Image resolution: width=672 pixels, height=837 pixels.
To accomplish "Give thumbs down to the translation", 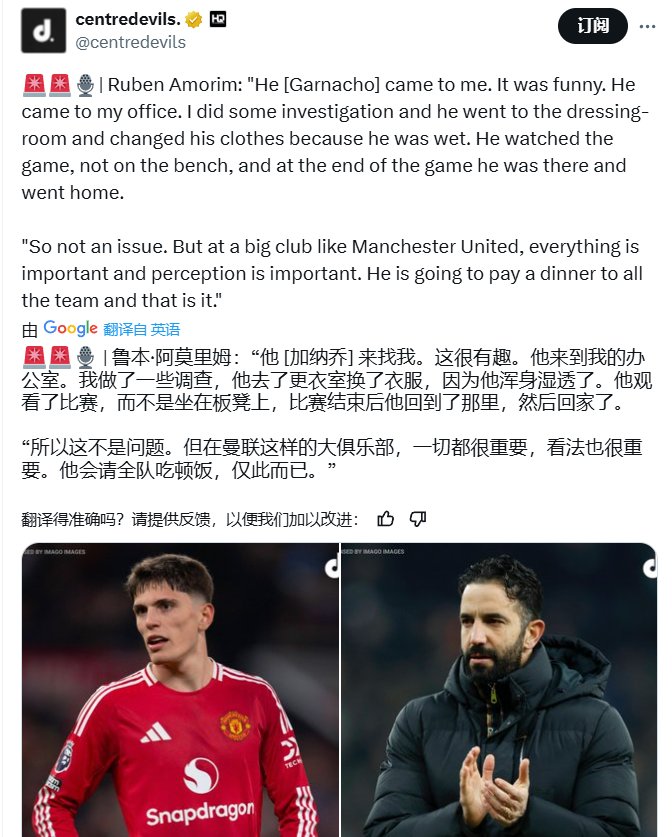I will pyautogui.click(x=418, y=518).
